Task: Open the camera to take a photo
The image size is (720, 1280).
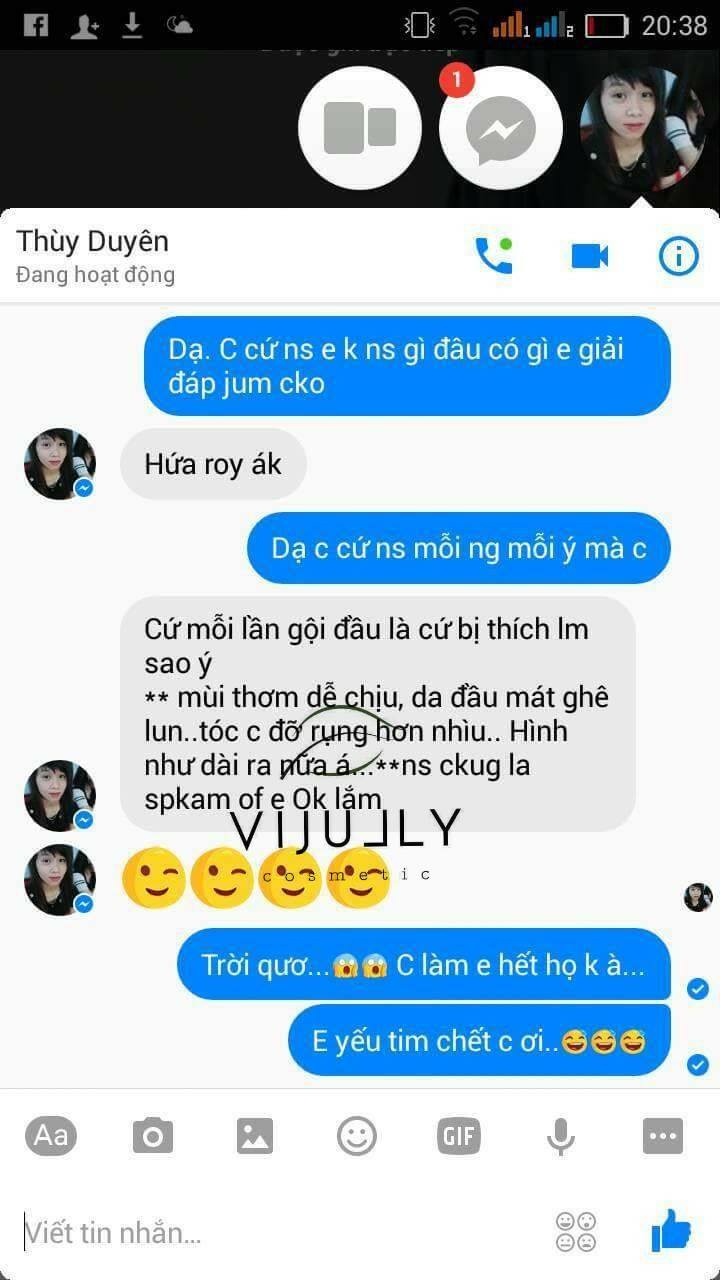Action: tap(153, 1136)
